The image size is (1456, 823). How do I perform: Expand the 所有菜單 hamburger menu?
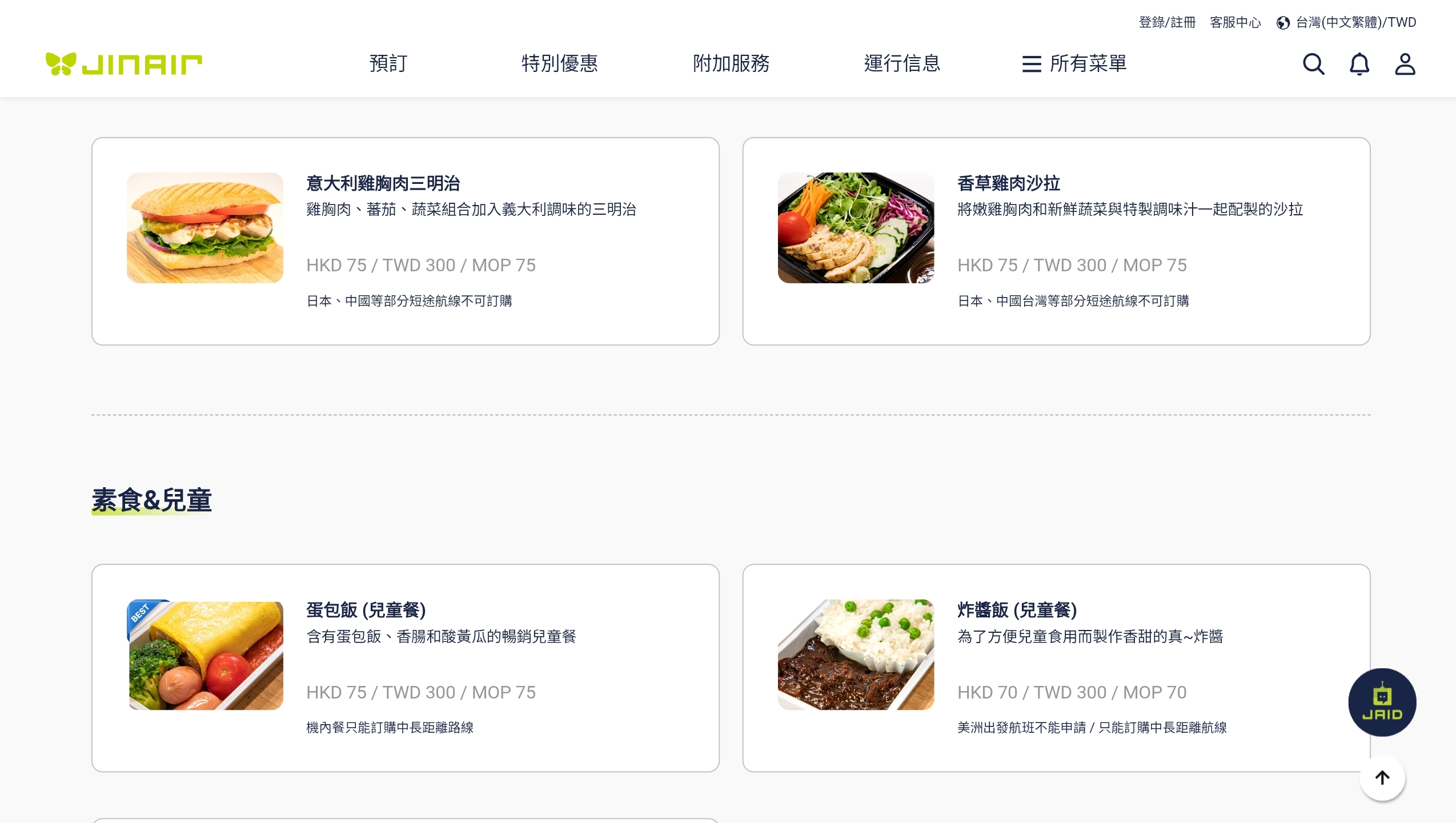pos(1074,63)
